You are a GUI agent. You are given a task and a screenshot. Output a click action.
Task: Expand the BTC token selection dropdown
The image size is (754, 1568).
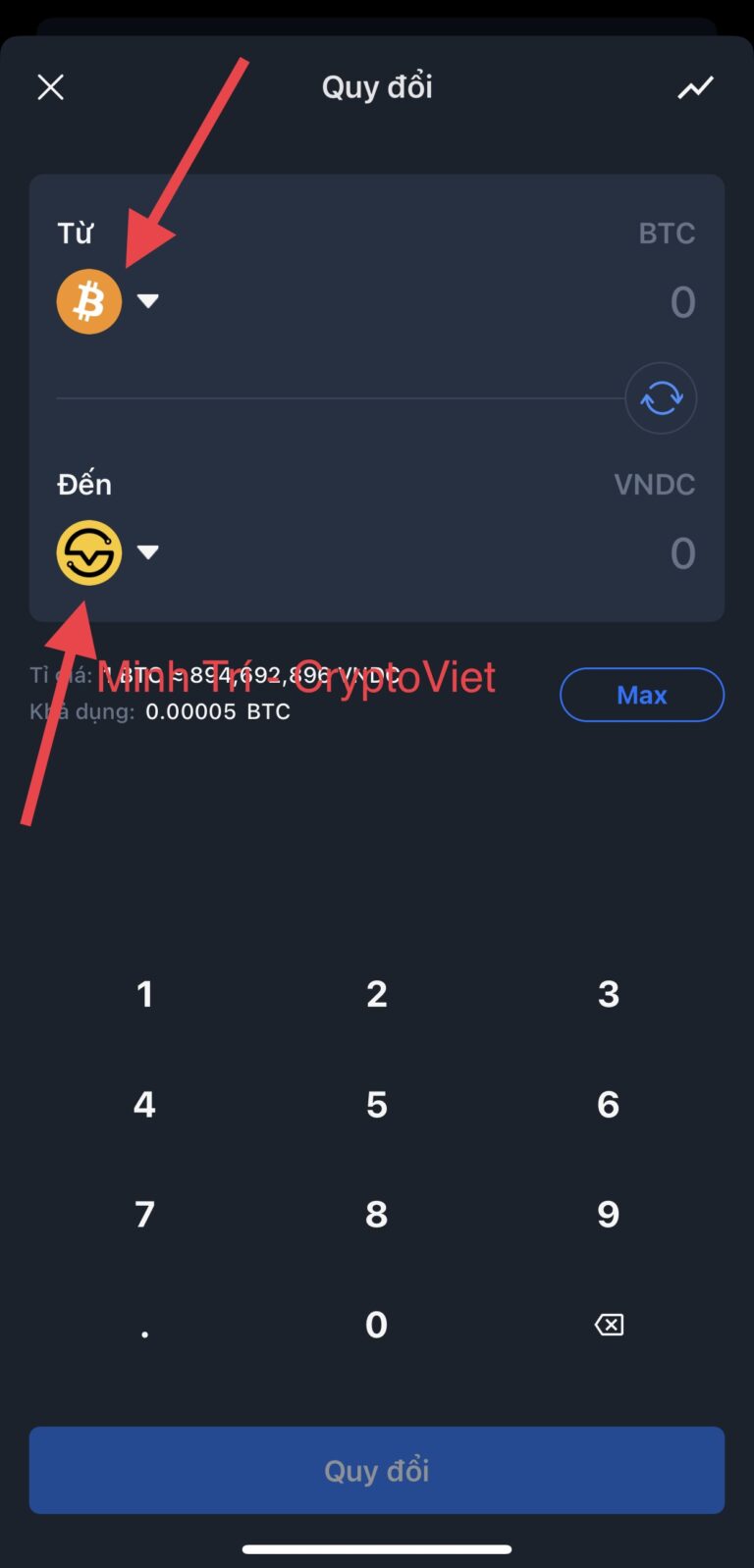[148, 301]
